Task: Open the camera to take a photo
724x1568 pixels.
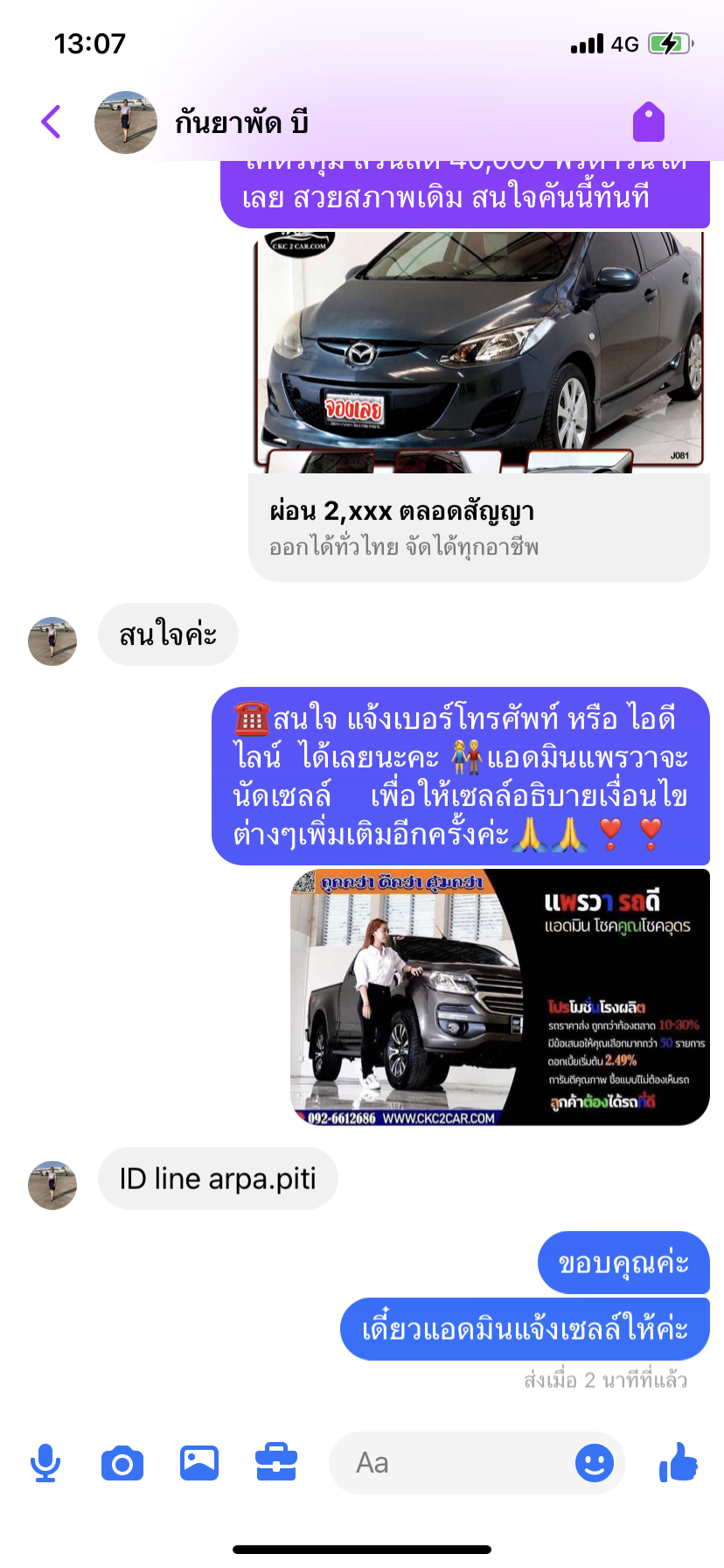Action: coord(122,1463)
